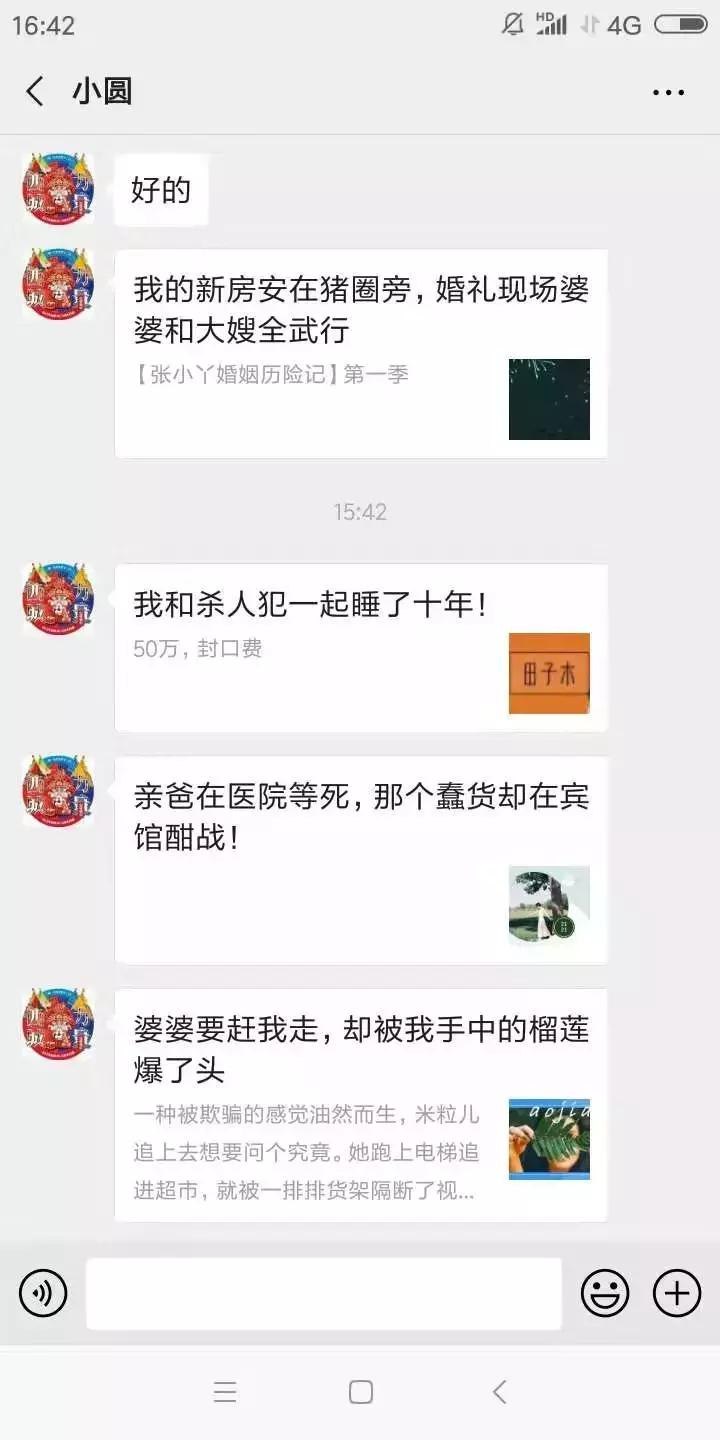Tap the fireworks thumbnail in the first article
The width and height of the screenshot is (720, 1440).
548,399
